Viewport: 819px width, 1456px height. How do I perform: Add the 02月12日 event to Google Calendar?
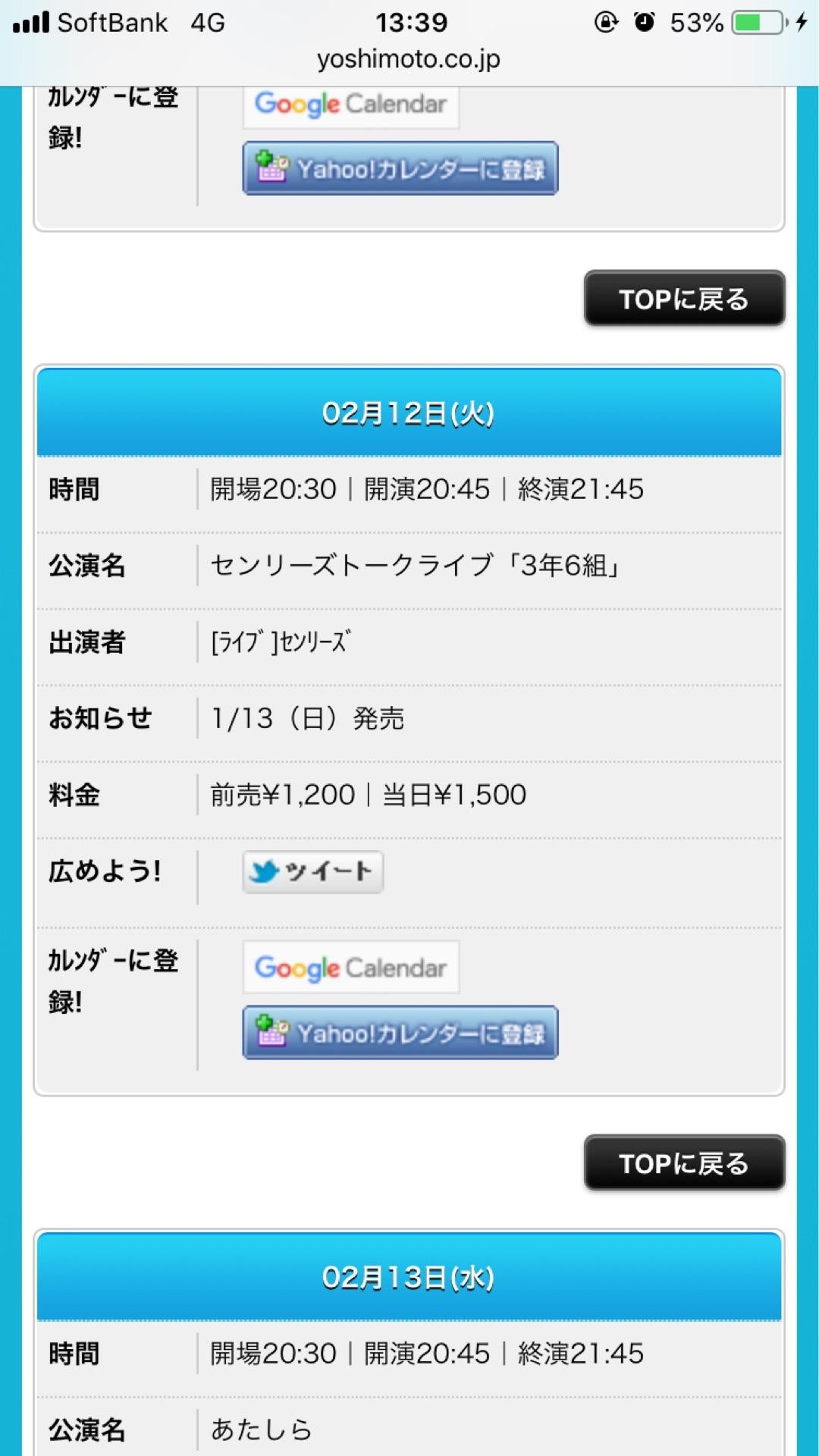pos(351,968)
